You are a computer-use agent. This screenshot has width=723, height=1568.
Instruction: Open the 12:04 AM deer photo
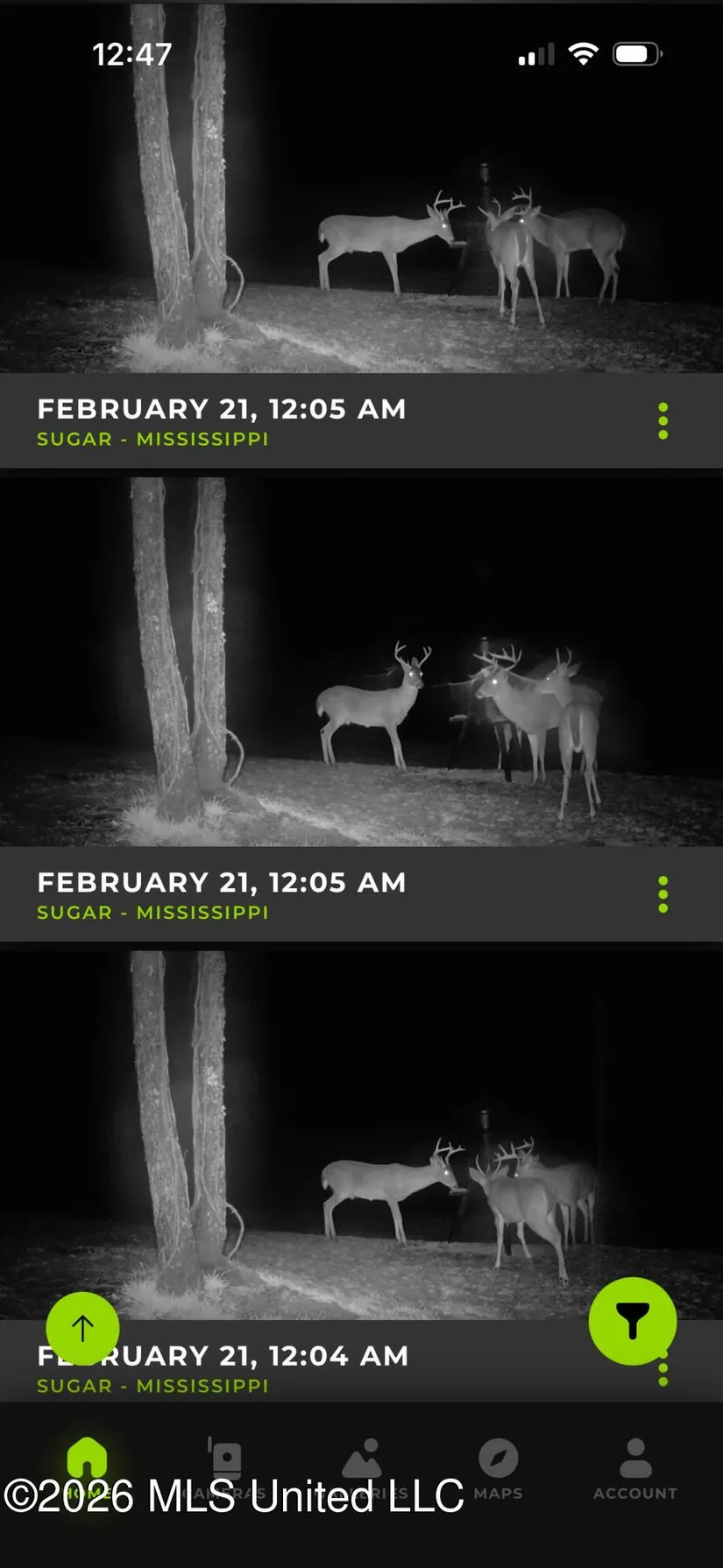pyautogui.click(x=361, y=1134)
